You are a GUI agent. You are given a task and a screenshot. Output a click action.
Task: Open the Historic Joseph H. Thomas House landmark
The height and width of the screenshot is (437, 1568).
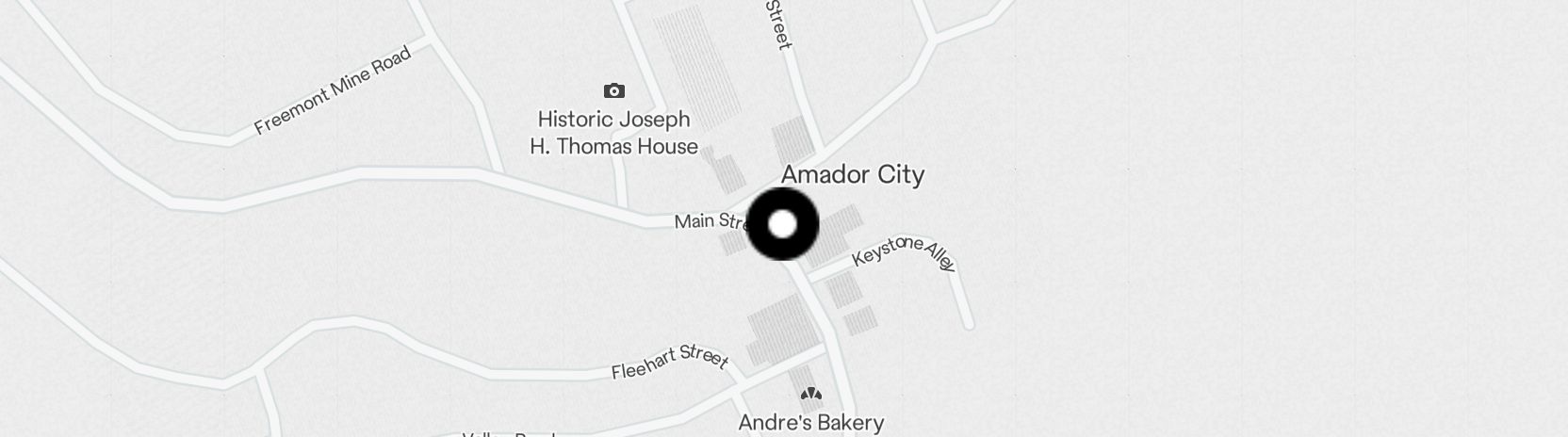[x=614, y=91]
